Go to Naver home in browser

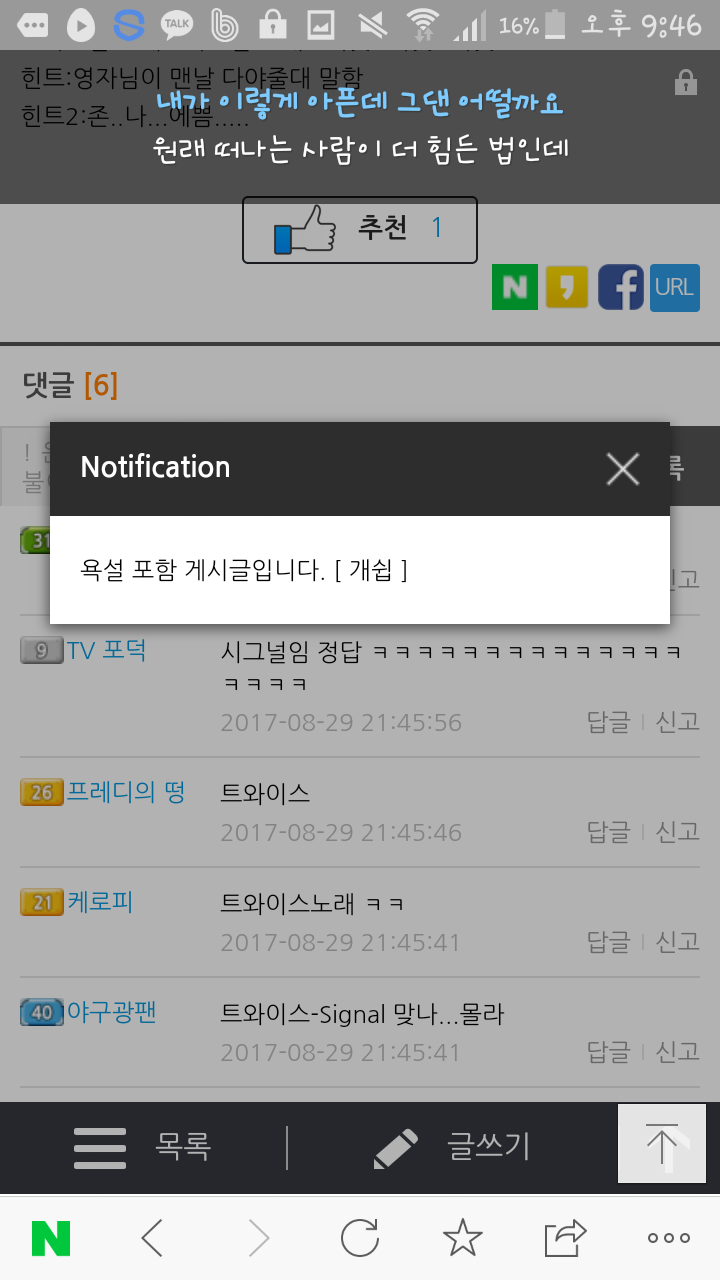[51, 1239]
